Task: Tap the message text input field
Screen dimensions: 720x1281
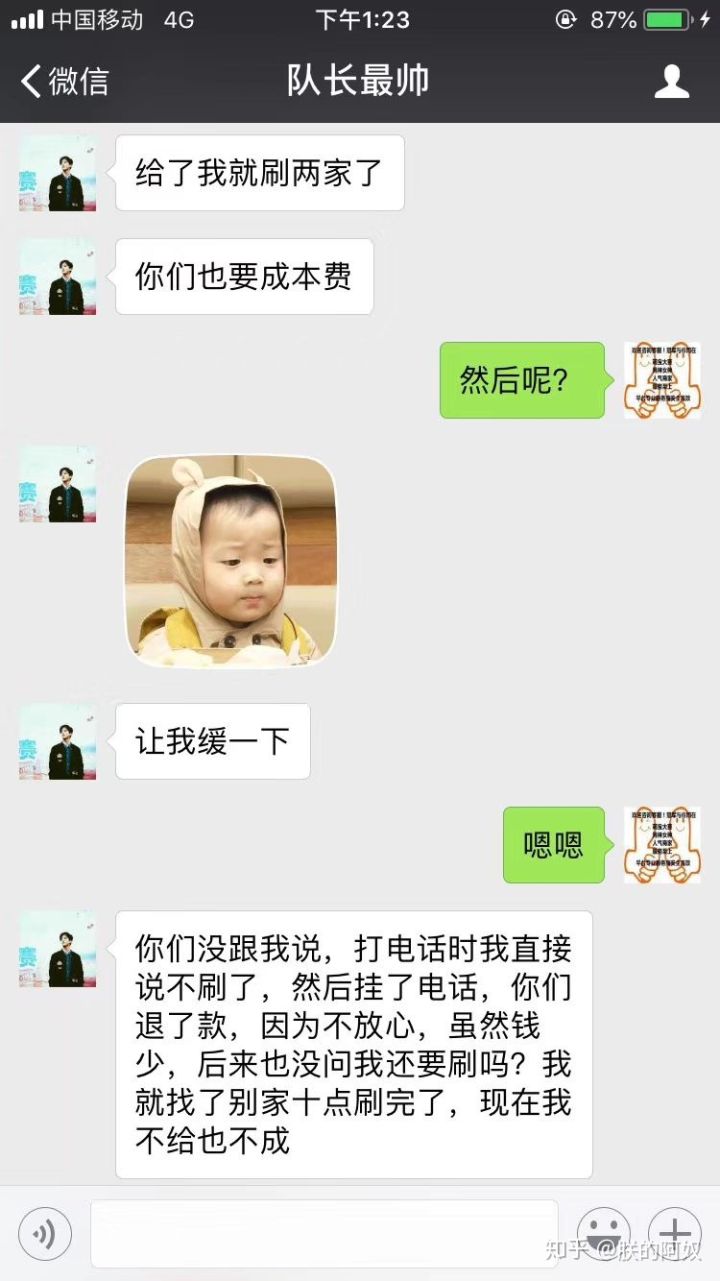Action: pyautogui.click(x=323, y=1233)
